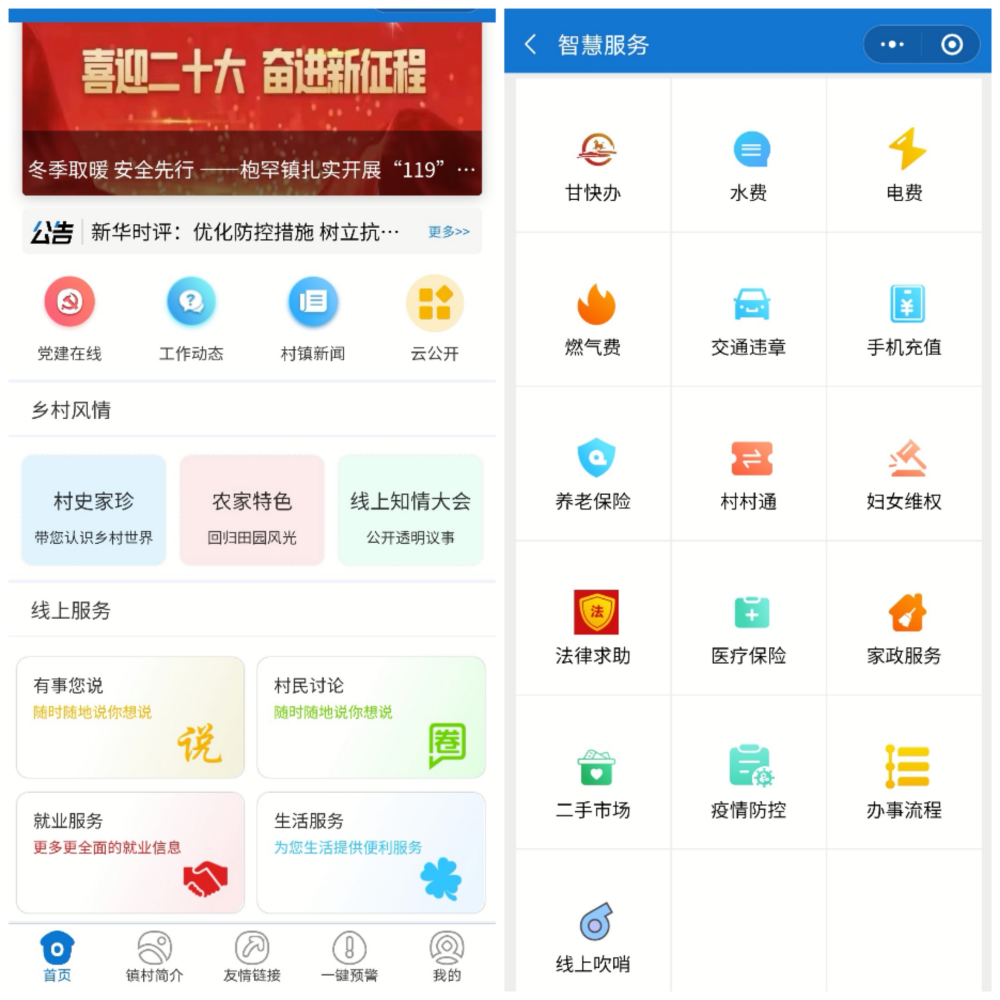The image size is (1000, 1000).
Task: Tap the 更多>> link in the 公告 bar
Action: pyautogui.click(x=449, y=232)
